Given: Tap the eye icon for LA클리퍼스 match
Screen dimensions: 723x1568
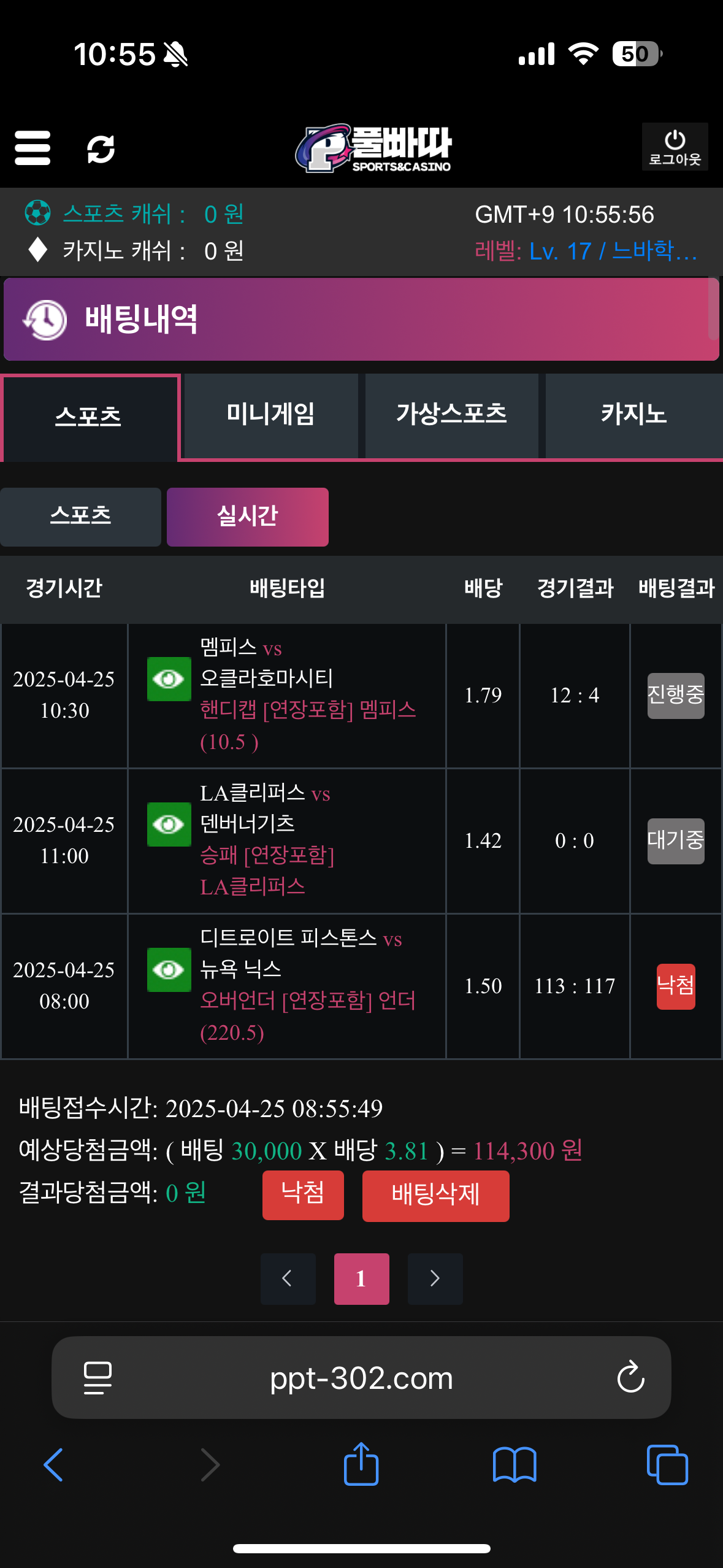Looking at the screenshot, I should point(169,824).
